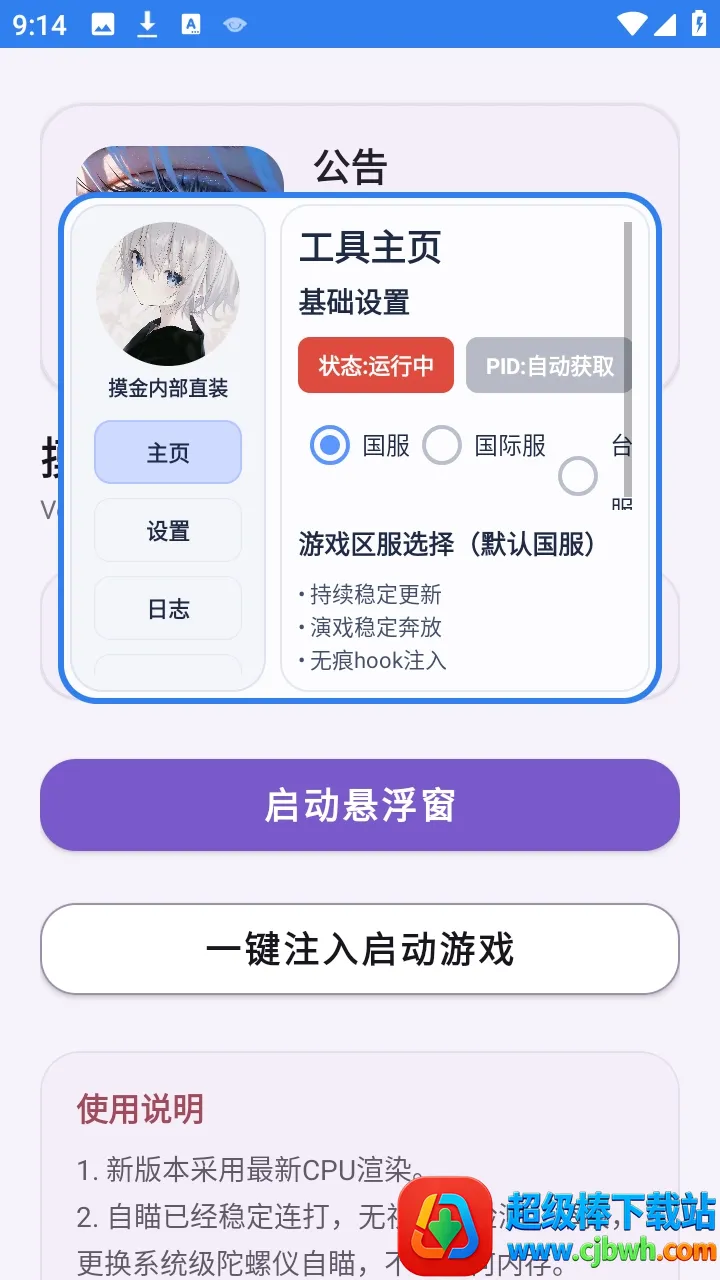Tap the PID:自动获取 button
This screenshot has width=720, height=1280.
coord(549,365)
